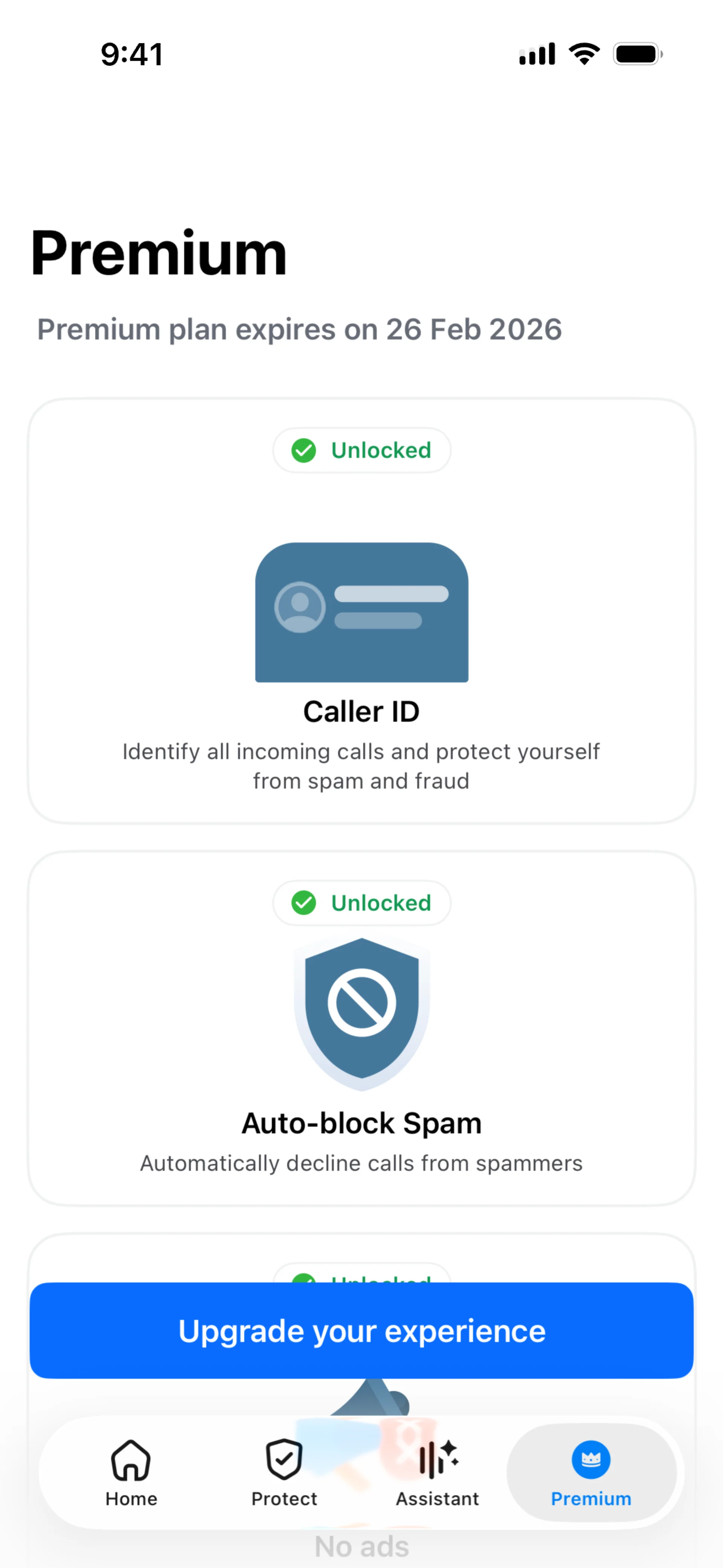This screenshot has width=723, height=1568.
Task: Go to the Assistant tab
Action: tap(437, 1472)
